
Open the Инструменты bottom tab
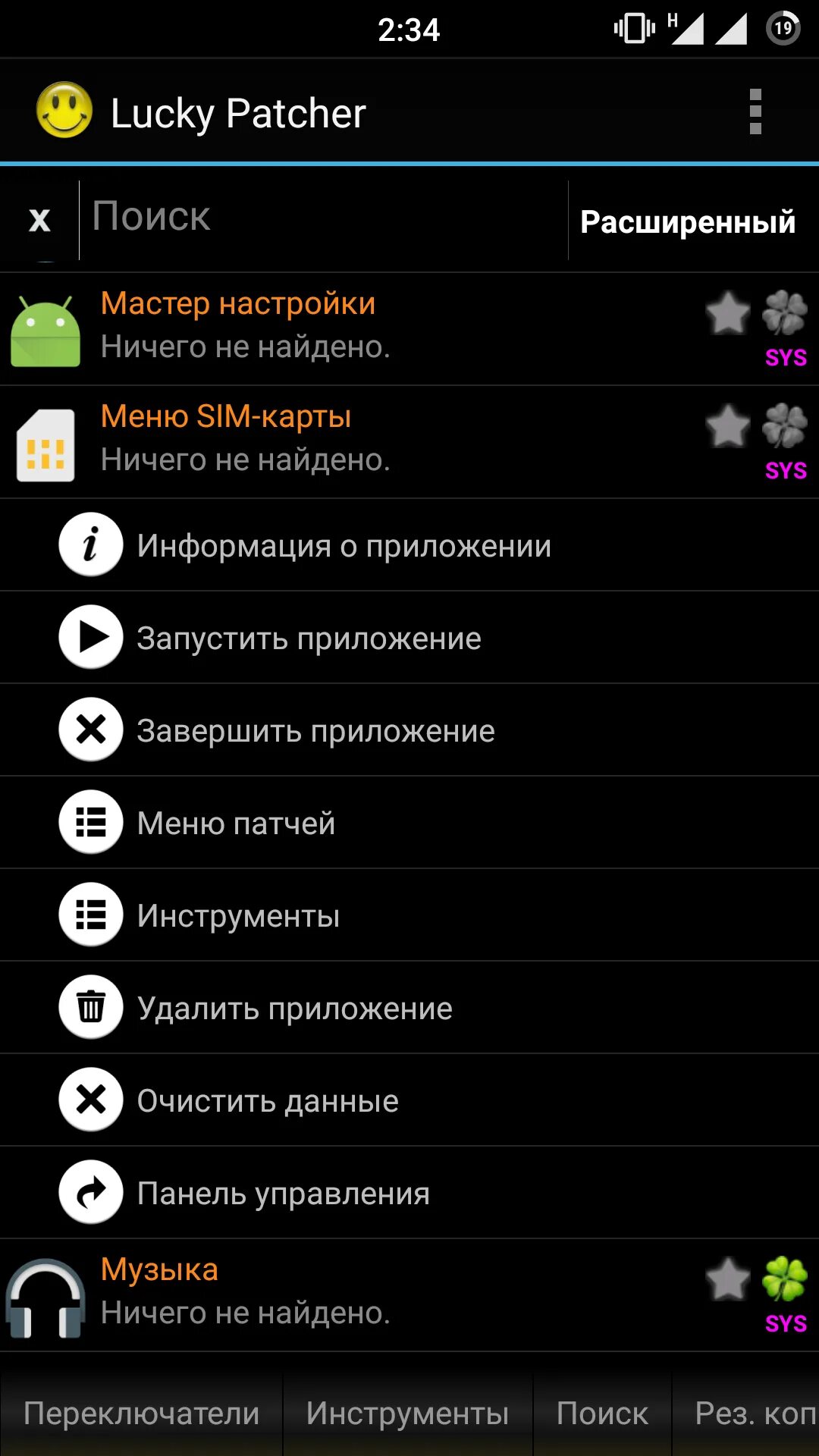click(407, 1414)
